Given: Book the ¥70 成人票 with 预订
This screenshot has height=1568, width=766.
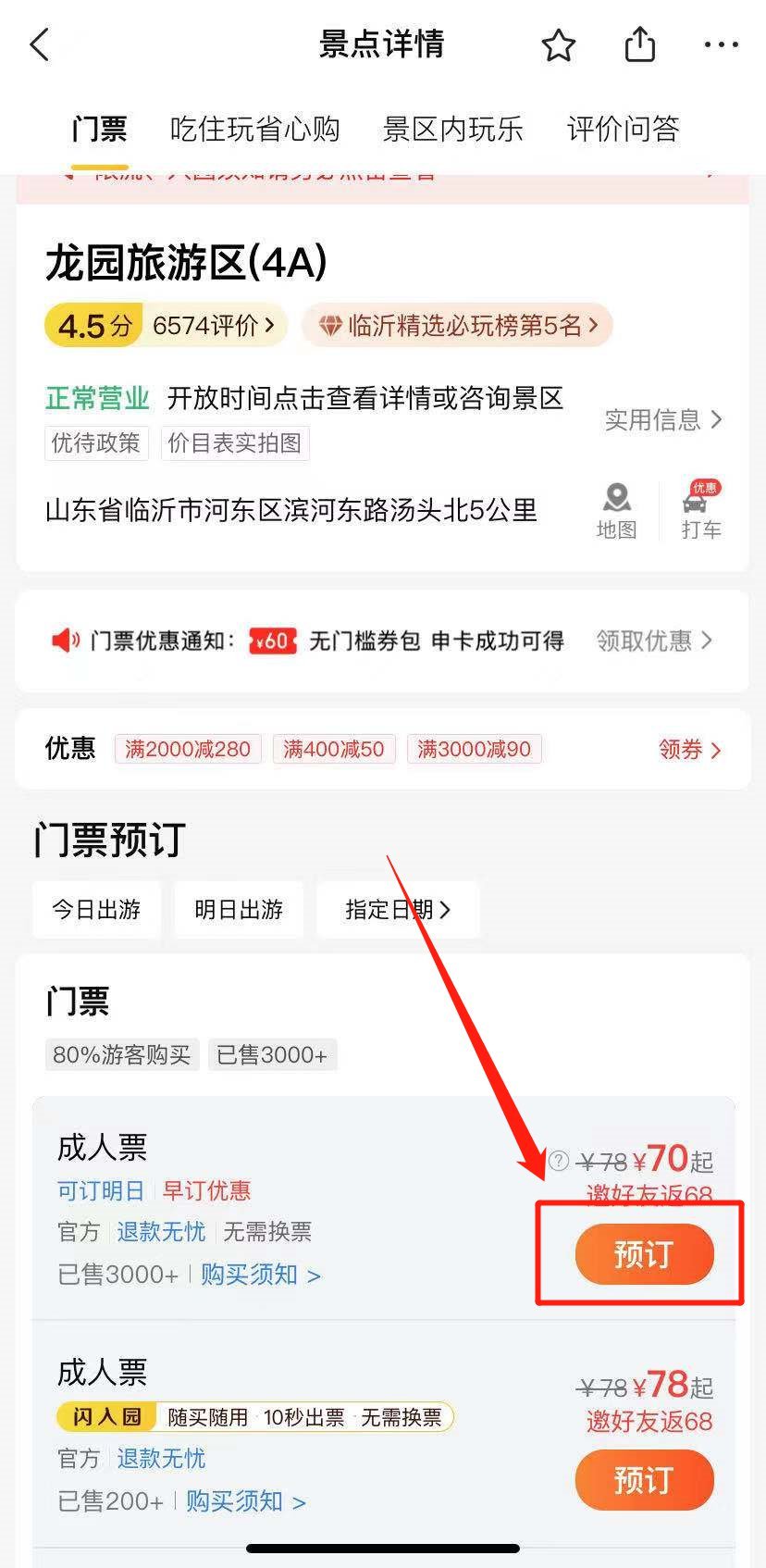Looking at the screenshot, I should point(644,1254).
